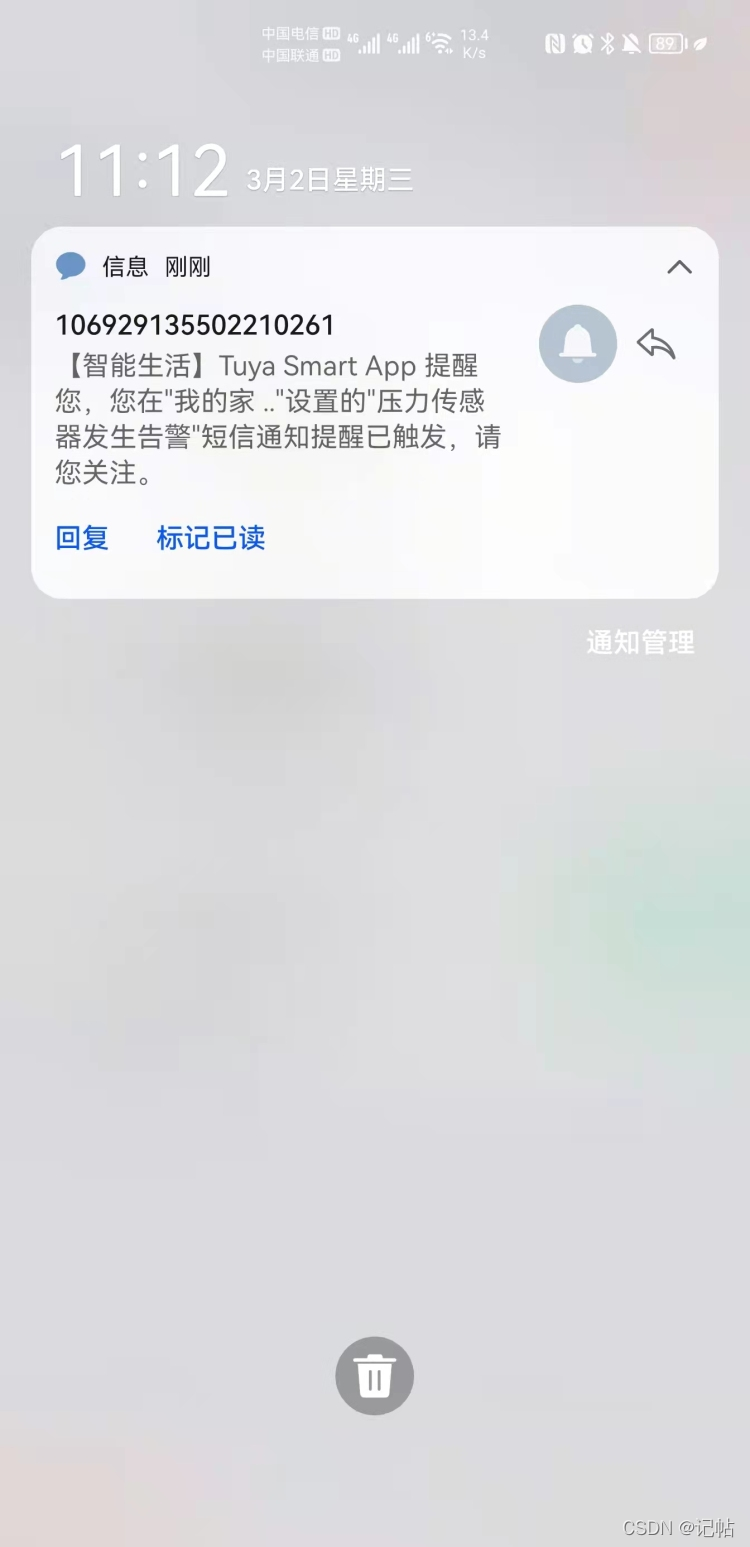Image resolution: width=750 pixels, height=1547 pixels.
Task: Open 通知管理 notification management
Action: click(x=639, y=643)
